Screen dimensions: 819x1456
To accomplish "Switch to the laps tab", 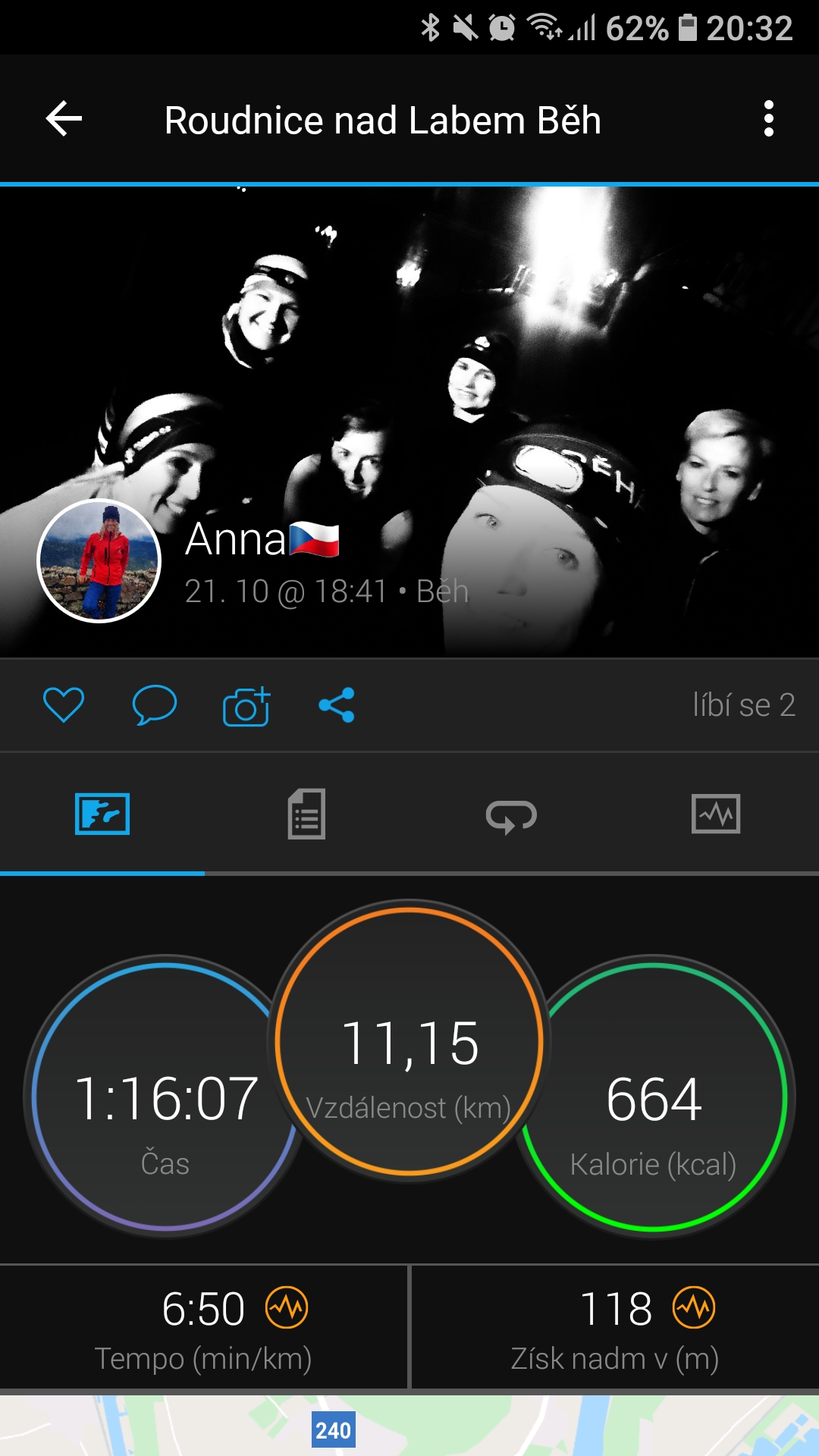I will [x=511, y=816].
